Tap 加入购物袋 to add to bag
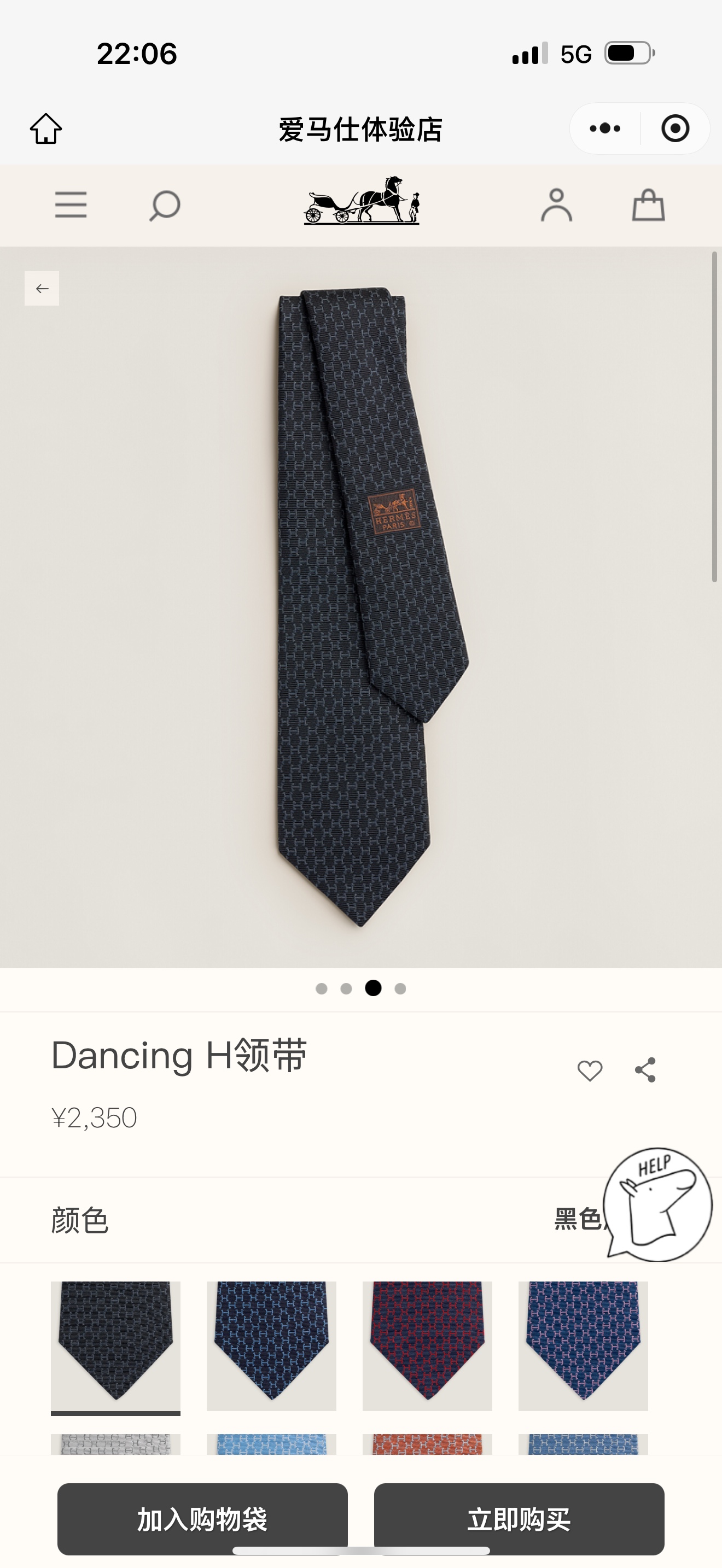This screenshot has height=1568, width=722. point(202,1519)
